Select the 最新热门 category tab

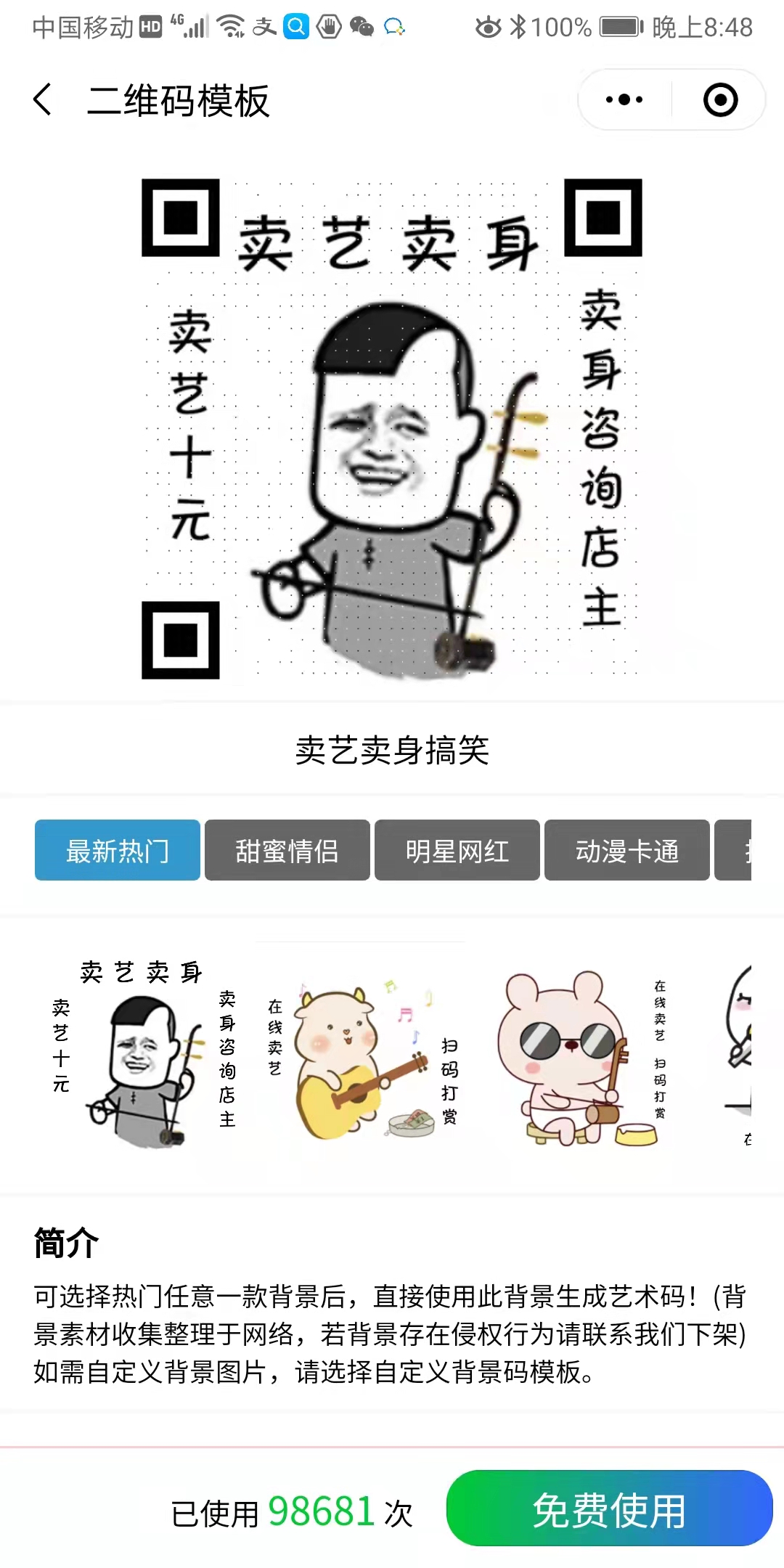pyautogui.click(x=118, y=850)
